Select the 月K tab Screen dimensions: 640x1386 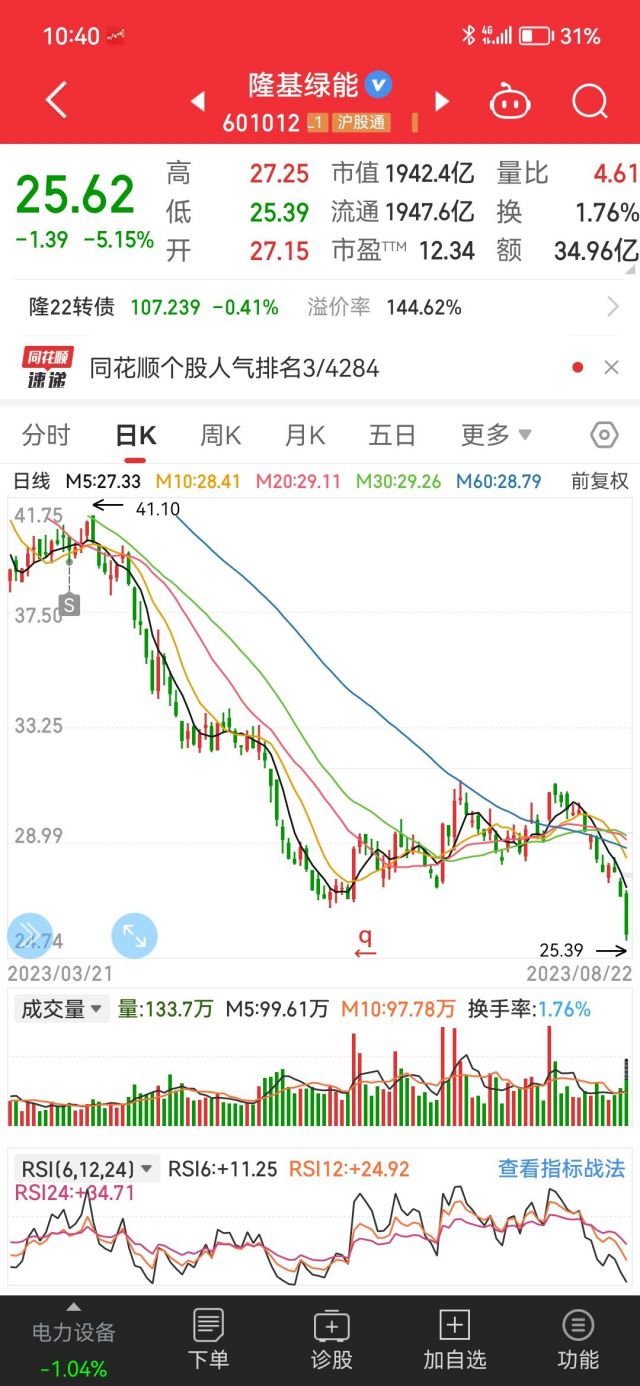tap(305, 435)
